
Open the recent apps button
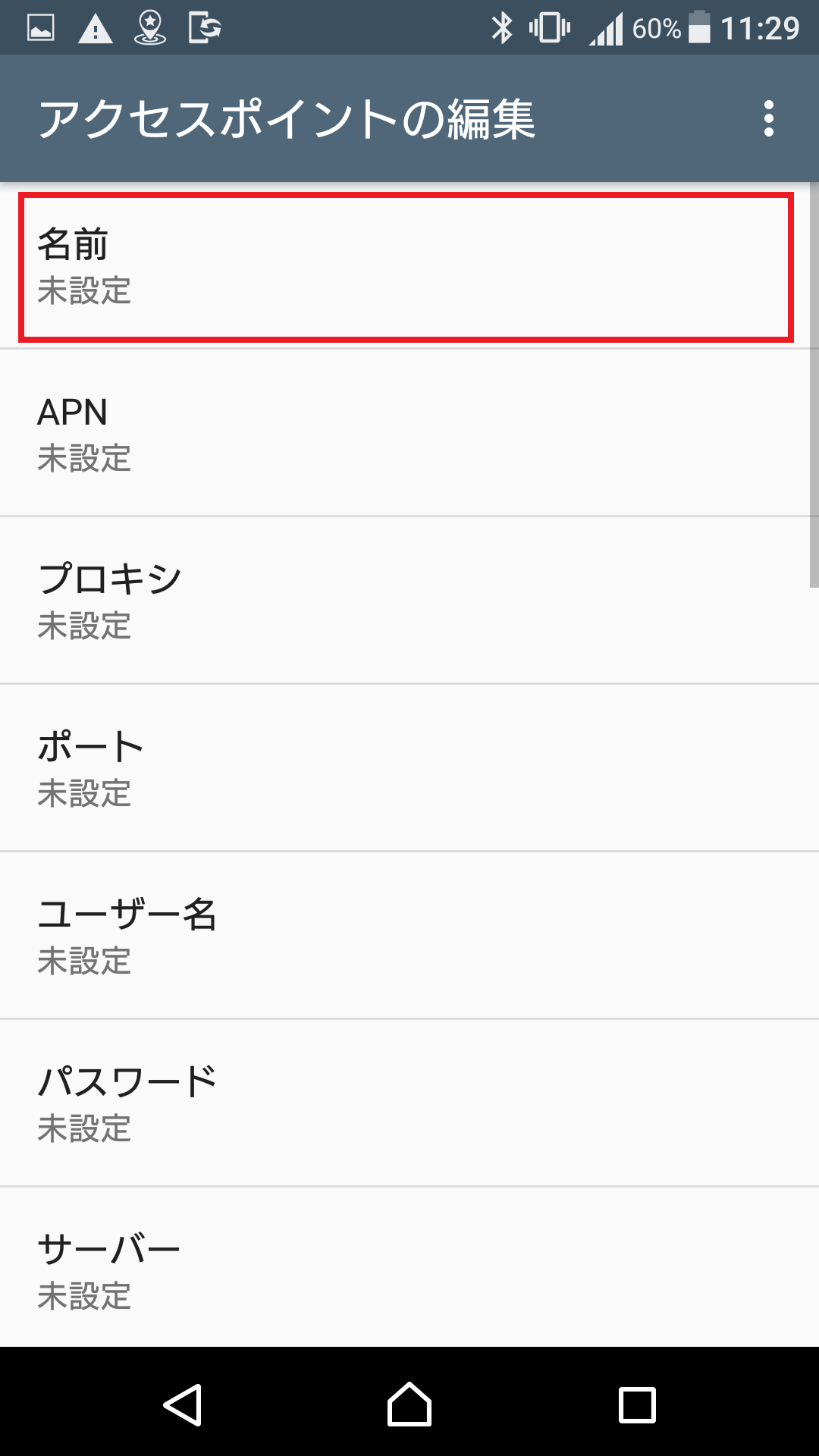click(637, 1401)
